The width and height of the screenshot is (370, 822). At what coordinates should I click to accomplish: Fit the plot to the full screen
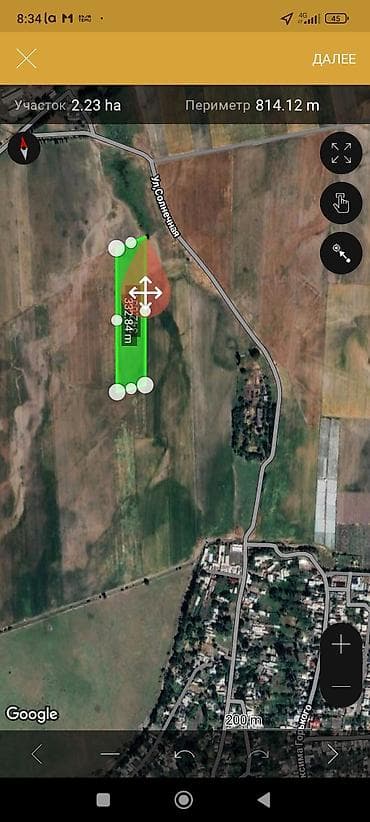tap(341, 153)
